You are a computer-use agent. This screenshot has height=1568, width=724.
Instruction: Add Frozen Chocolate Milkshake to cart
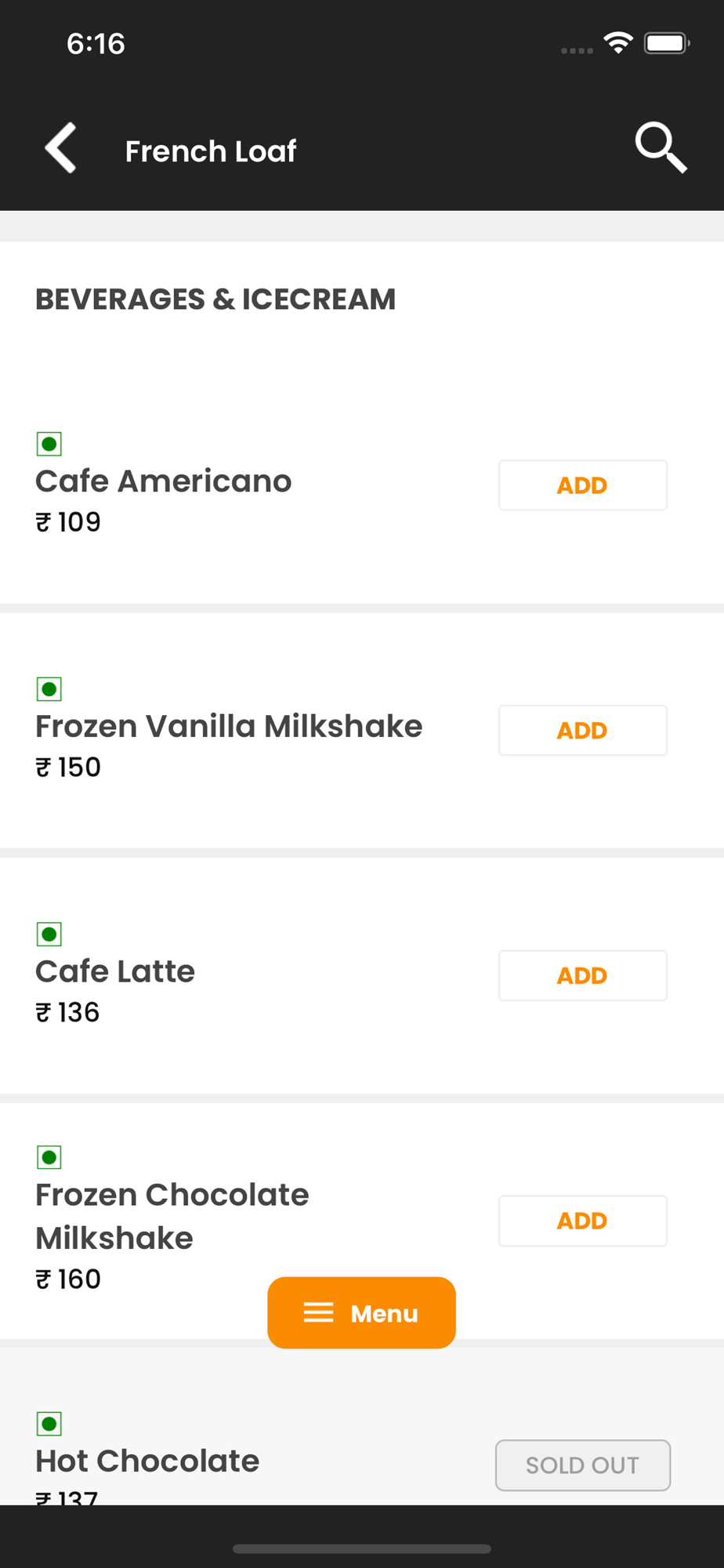pyautogui.click(x=582, y=1221)
